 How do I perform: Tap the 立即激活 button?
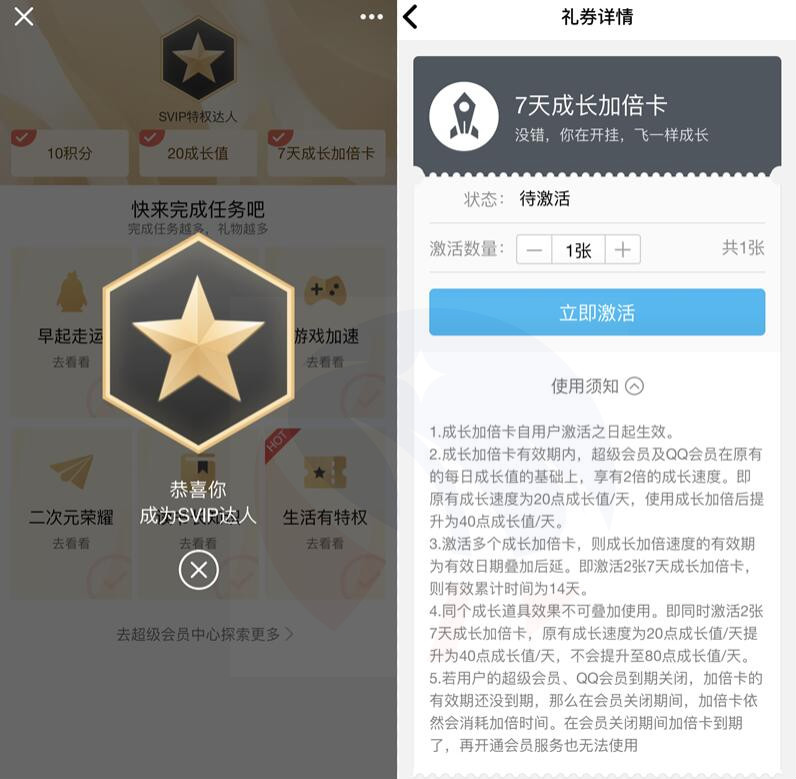597,313
